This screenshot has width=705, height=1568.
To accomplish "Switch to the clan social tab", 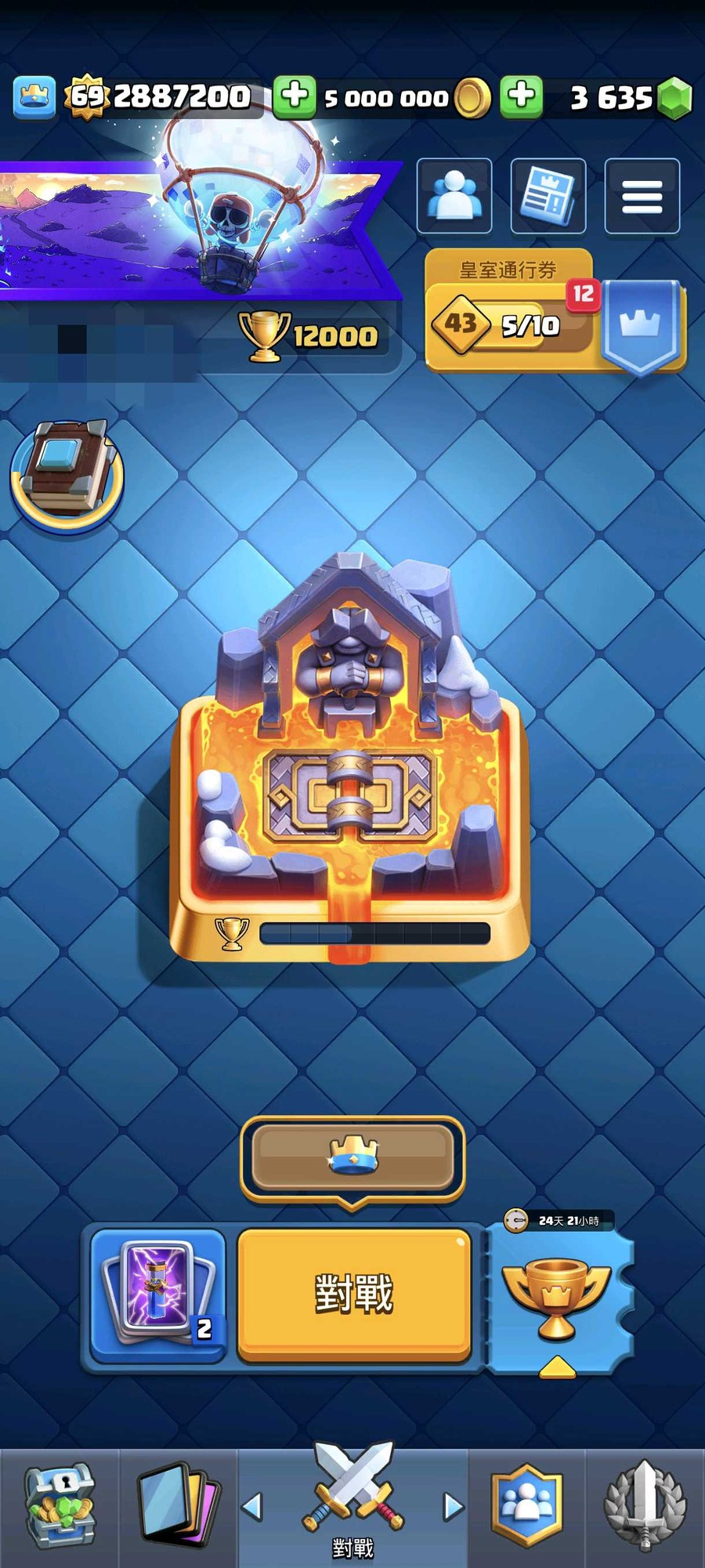I will 527,1507.
